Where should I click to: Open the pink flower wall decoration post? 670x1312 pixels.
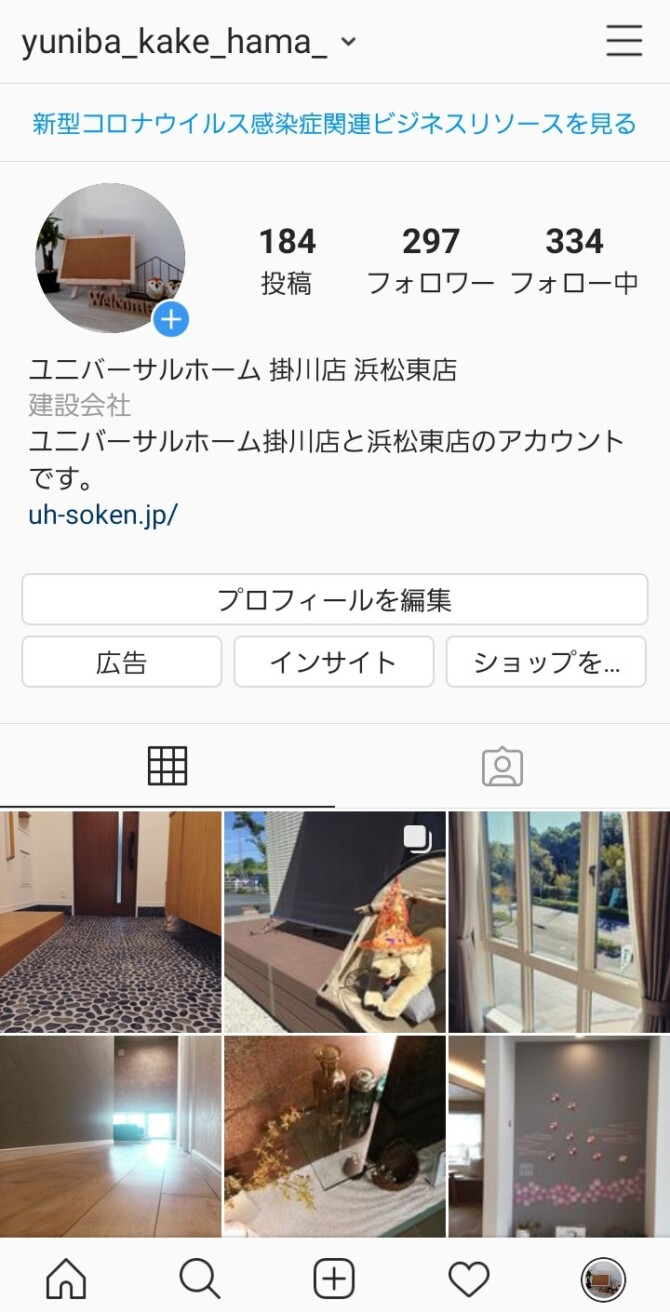click(559, 1136)
